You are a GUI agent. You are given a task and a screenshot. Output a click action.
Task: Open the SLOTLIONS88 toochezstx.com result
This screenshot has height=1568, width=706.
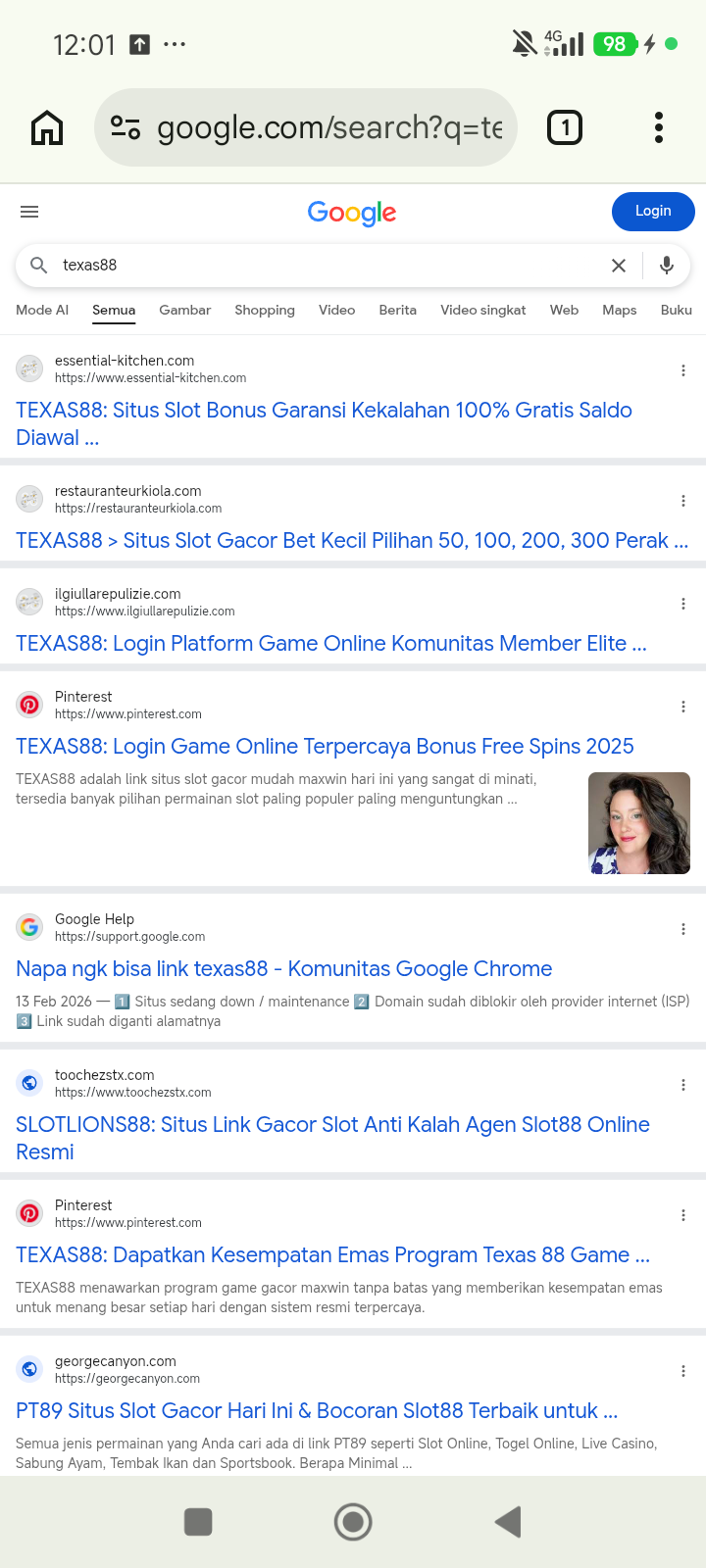tap(332, 1138)
